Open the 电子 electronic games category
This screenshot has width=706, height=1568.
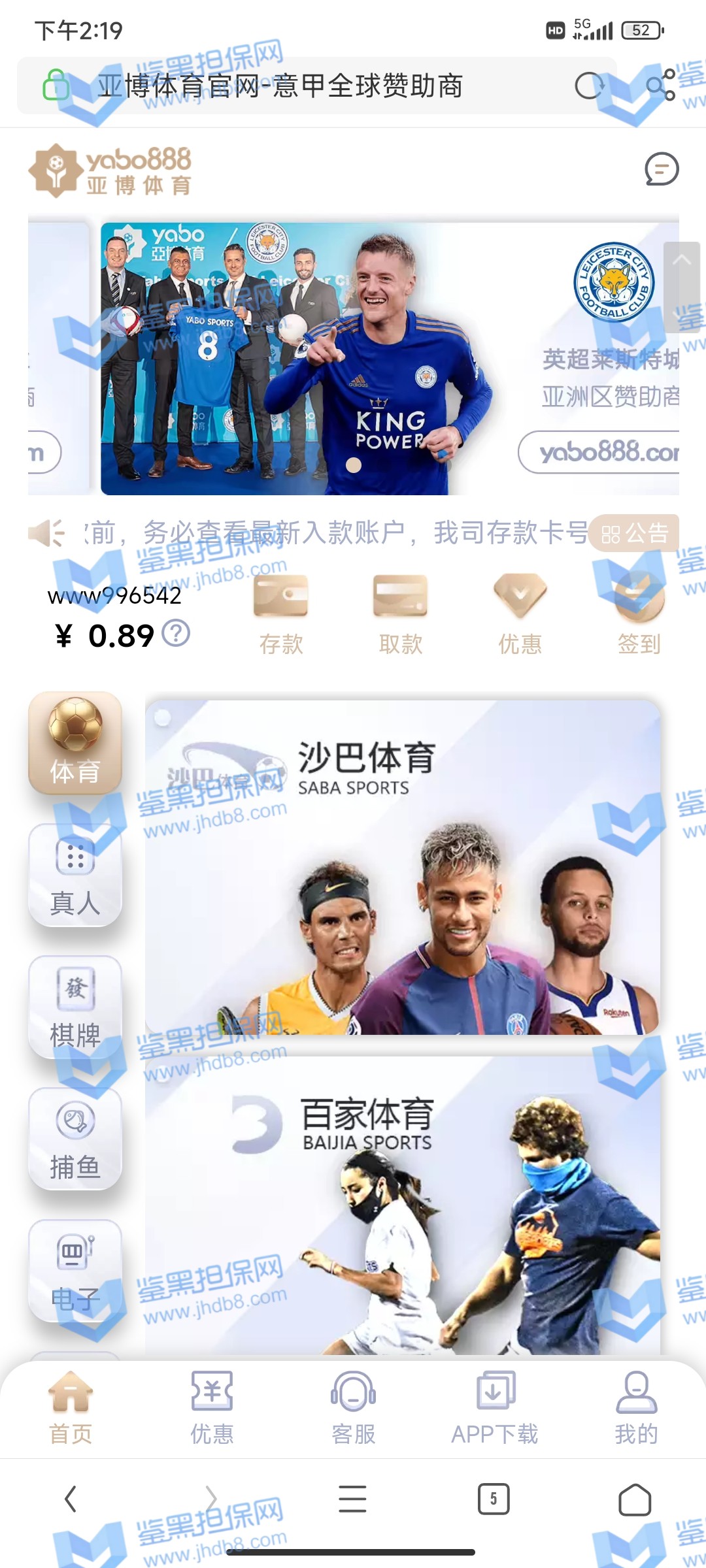point(75,1271)
